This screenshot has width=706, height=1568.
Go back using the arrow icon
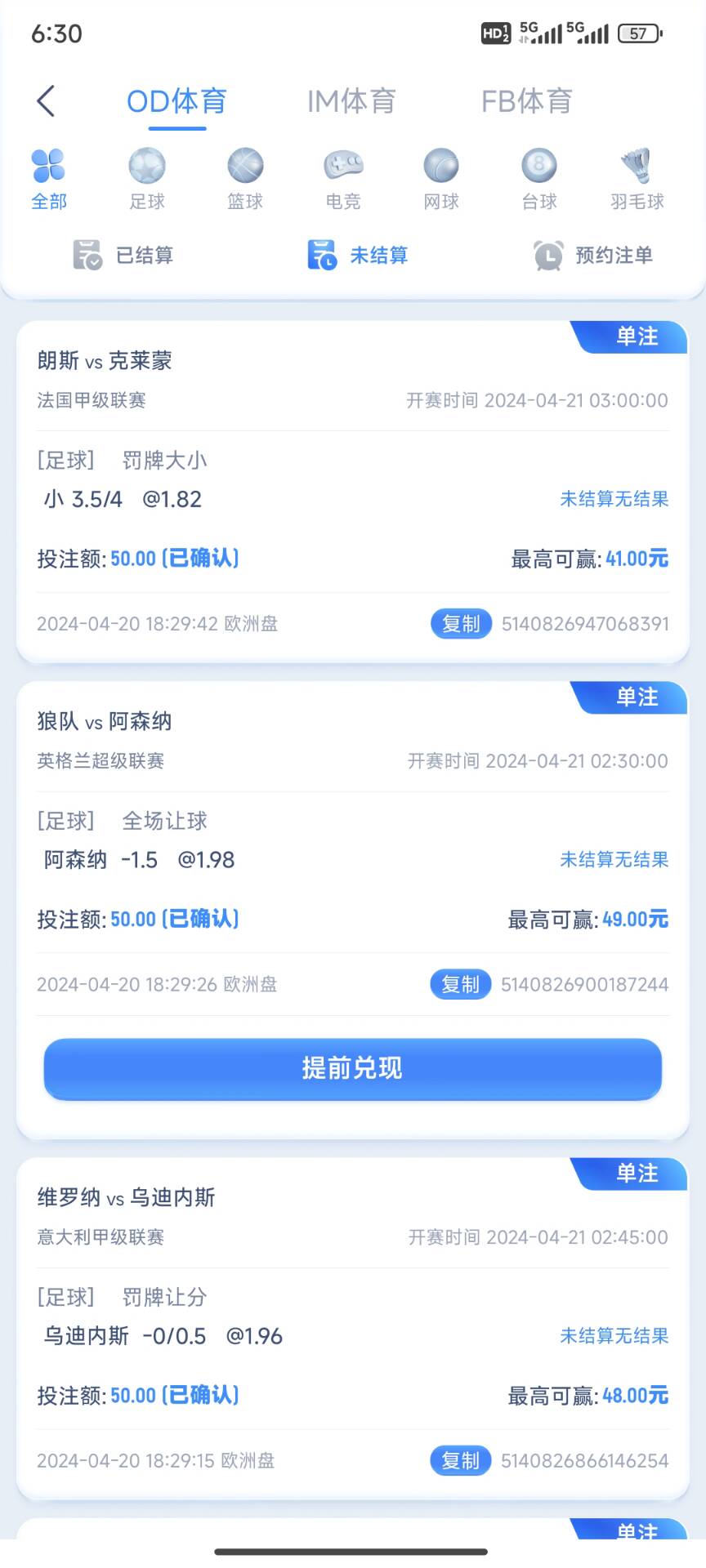tap(47, 101)
